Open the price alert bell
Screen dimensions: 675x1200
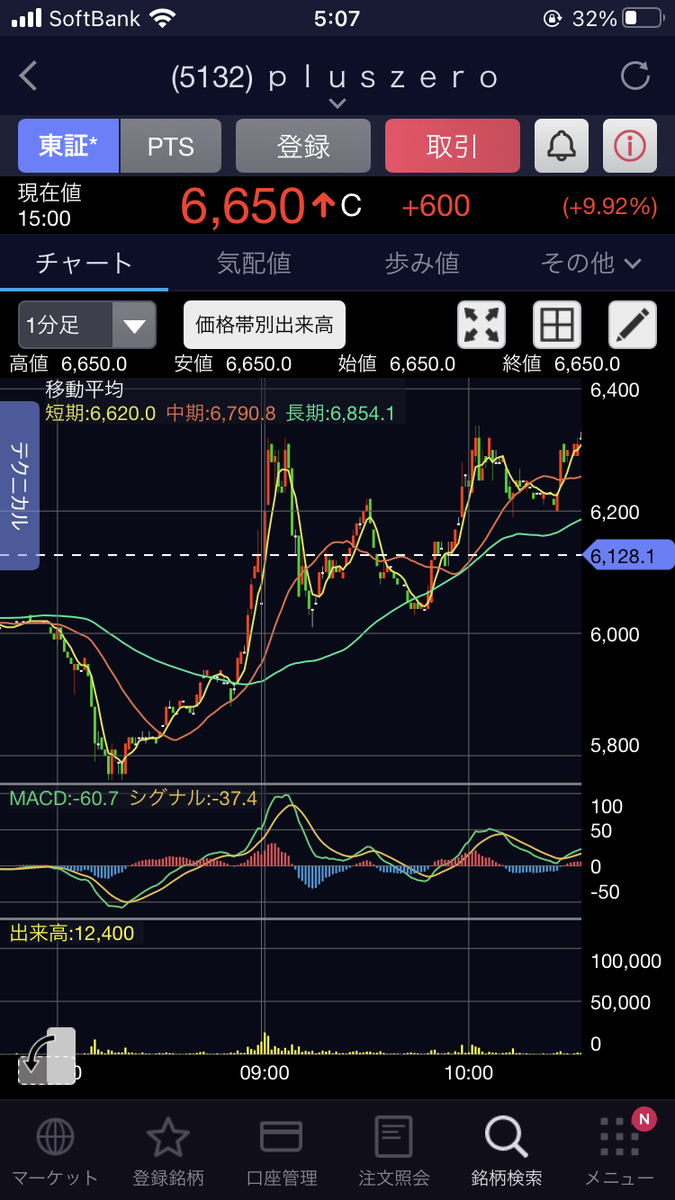[x=561, y=146]
